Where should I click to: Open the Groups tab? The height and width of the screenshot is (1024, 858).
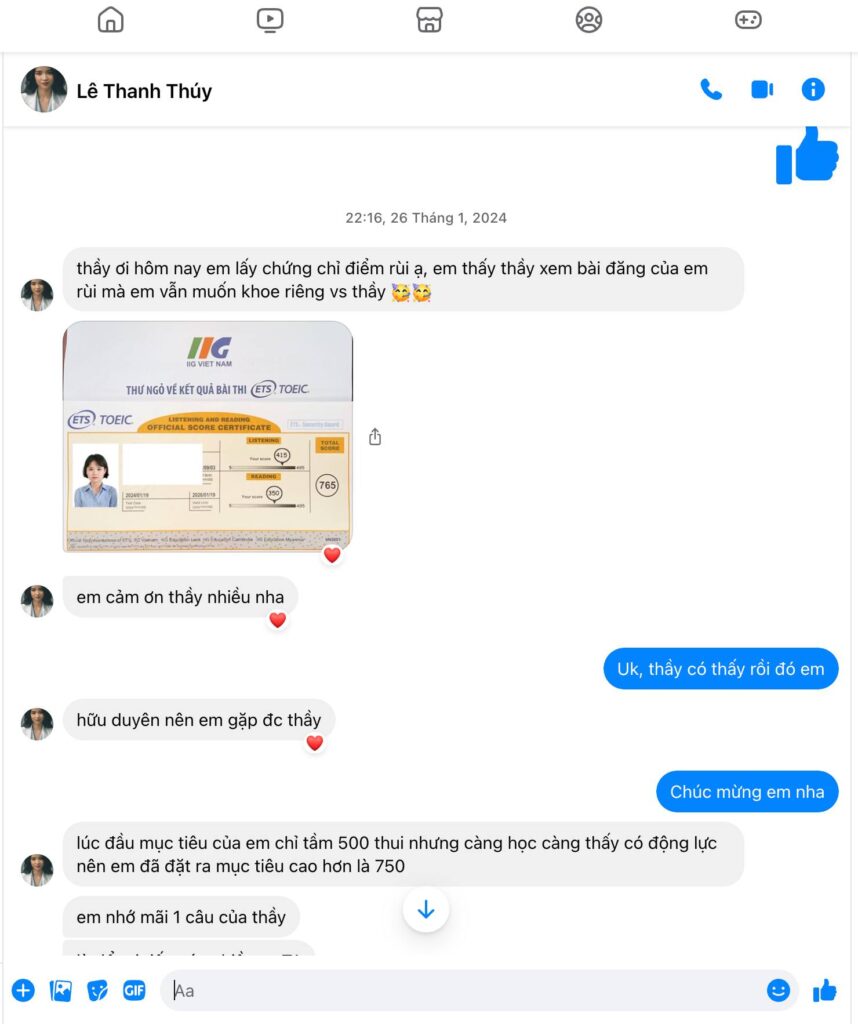point(589,20)
